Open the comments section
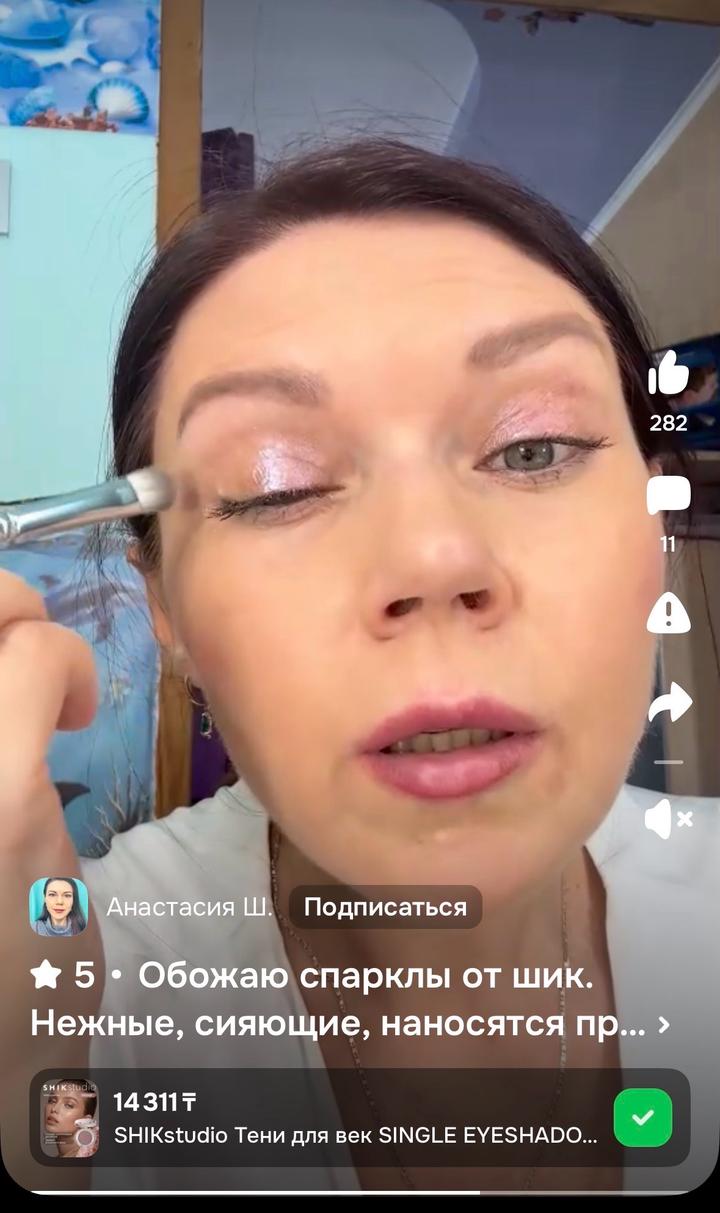Screen dimensions: 720x1213 (668, 496)
